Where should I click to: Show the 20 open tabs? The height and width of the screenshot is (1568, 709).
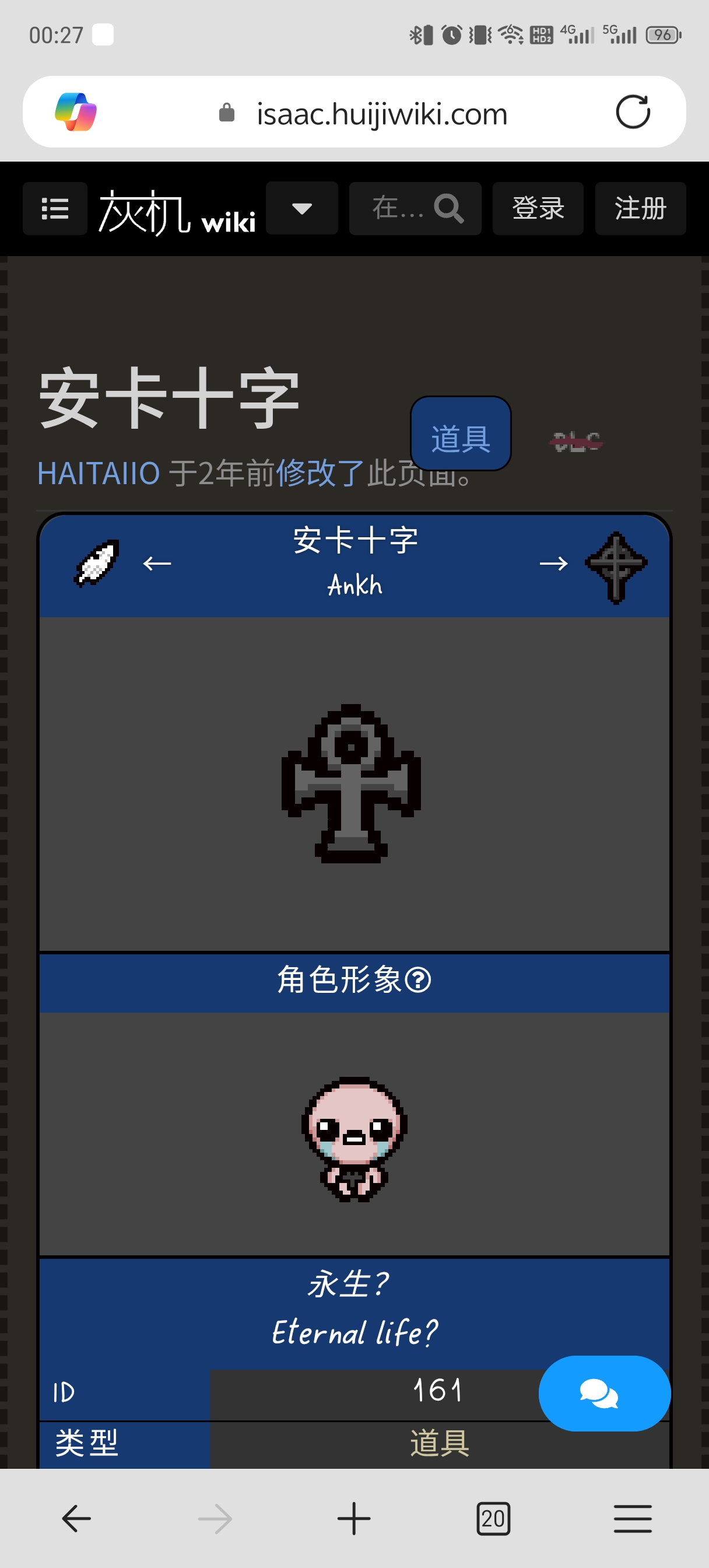tap(493, 1518)
